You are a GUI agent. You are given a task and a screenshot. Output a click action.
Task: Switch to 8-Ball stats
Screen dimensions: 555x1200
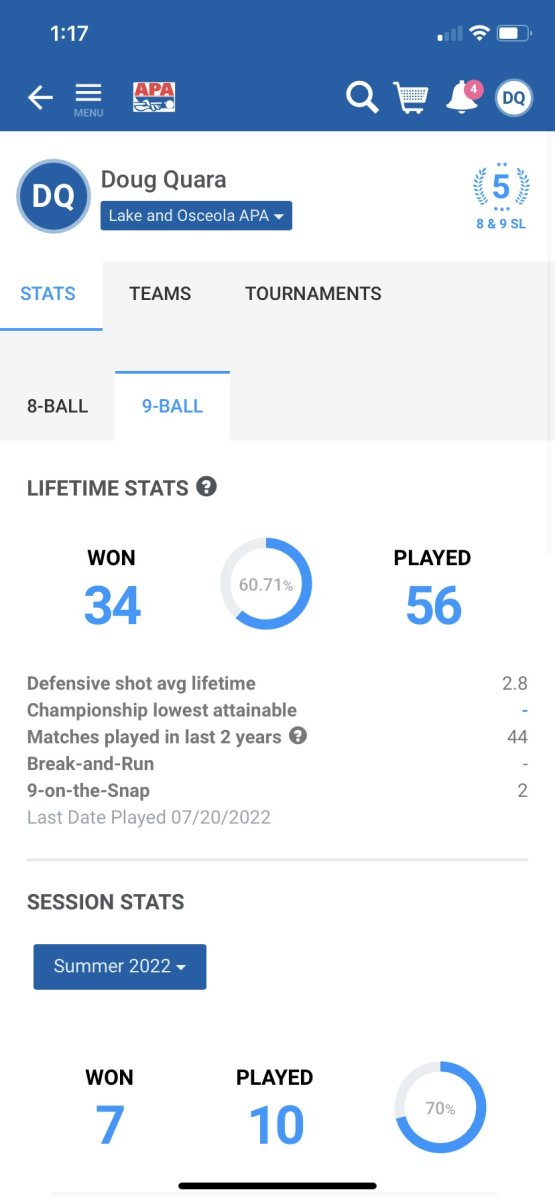click(57, 406)
